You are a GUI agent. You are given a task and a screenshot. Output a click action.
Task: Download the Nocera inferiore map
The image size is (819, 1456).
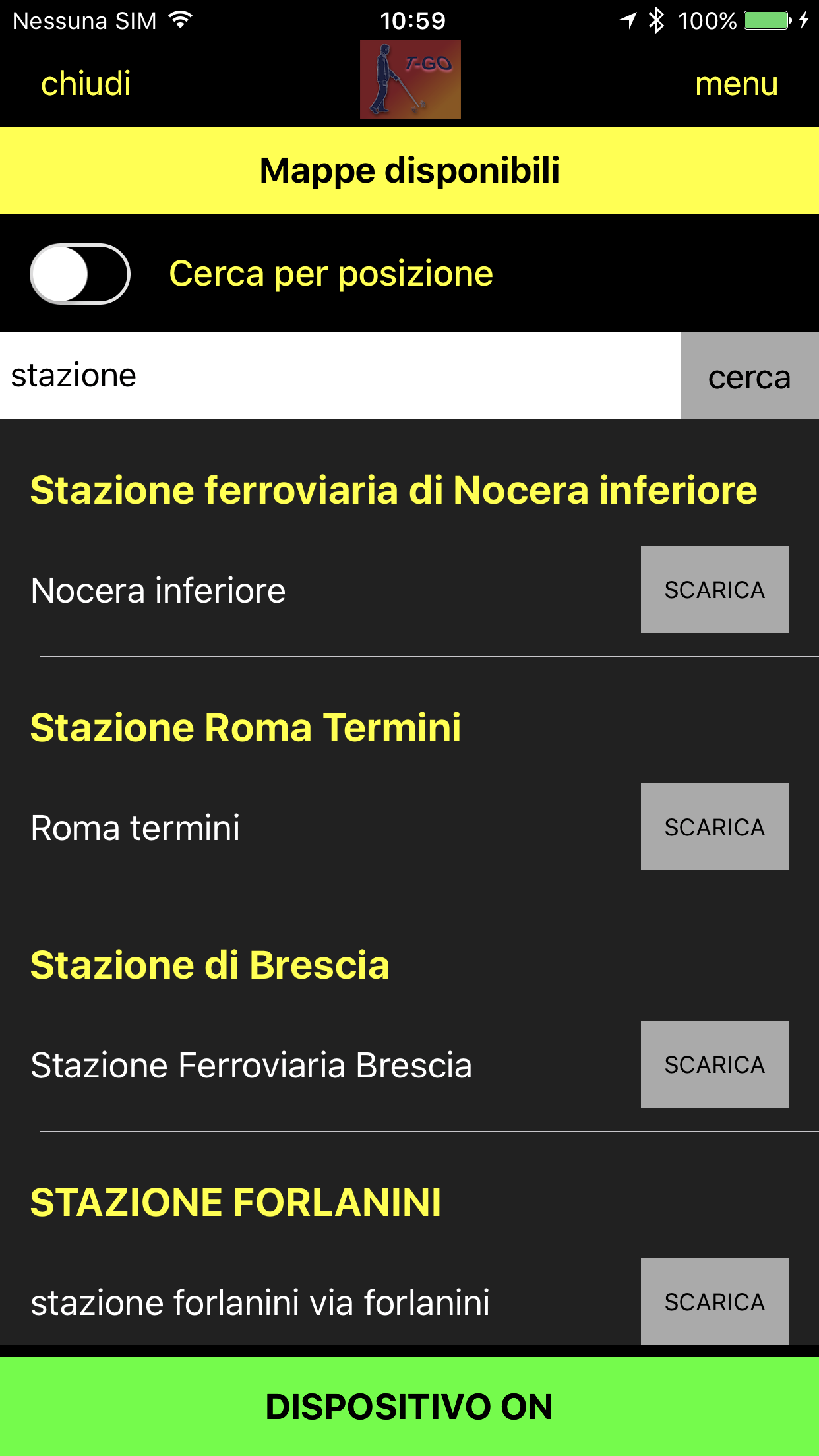[x=715, y=590]
